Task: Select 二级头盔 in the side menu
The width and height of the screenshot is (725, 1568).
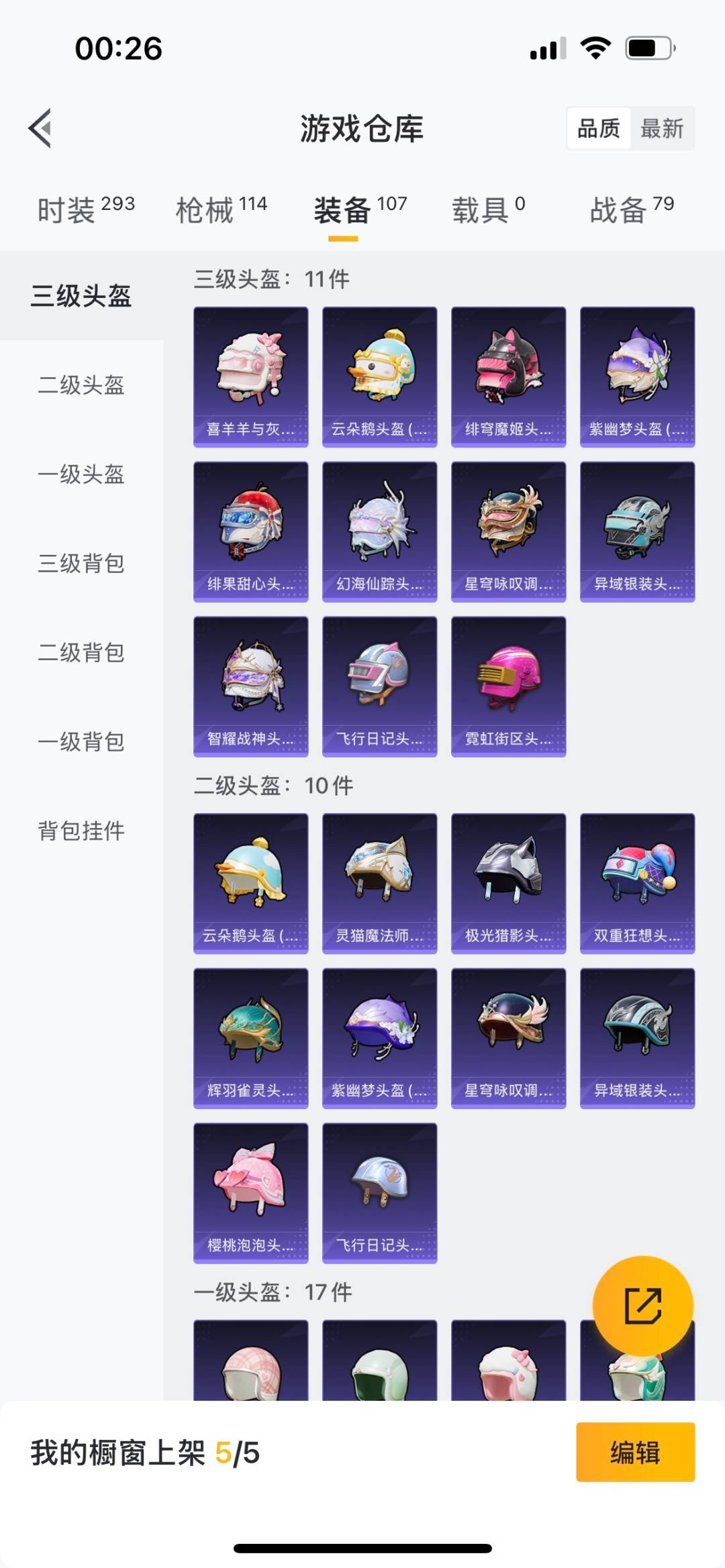Action: [x=81, y=385]
